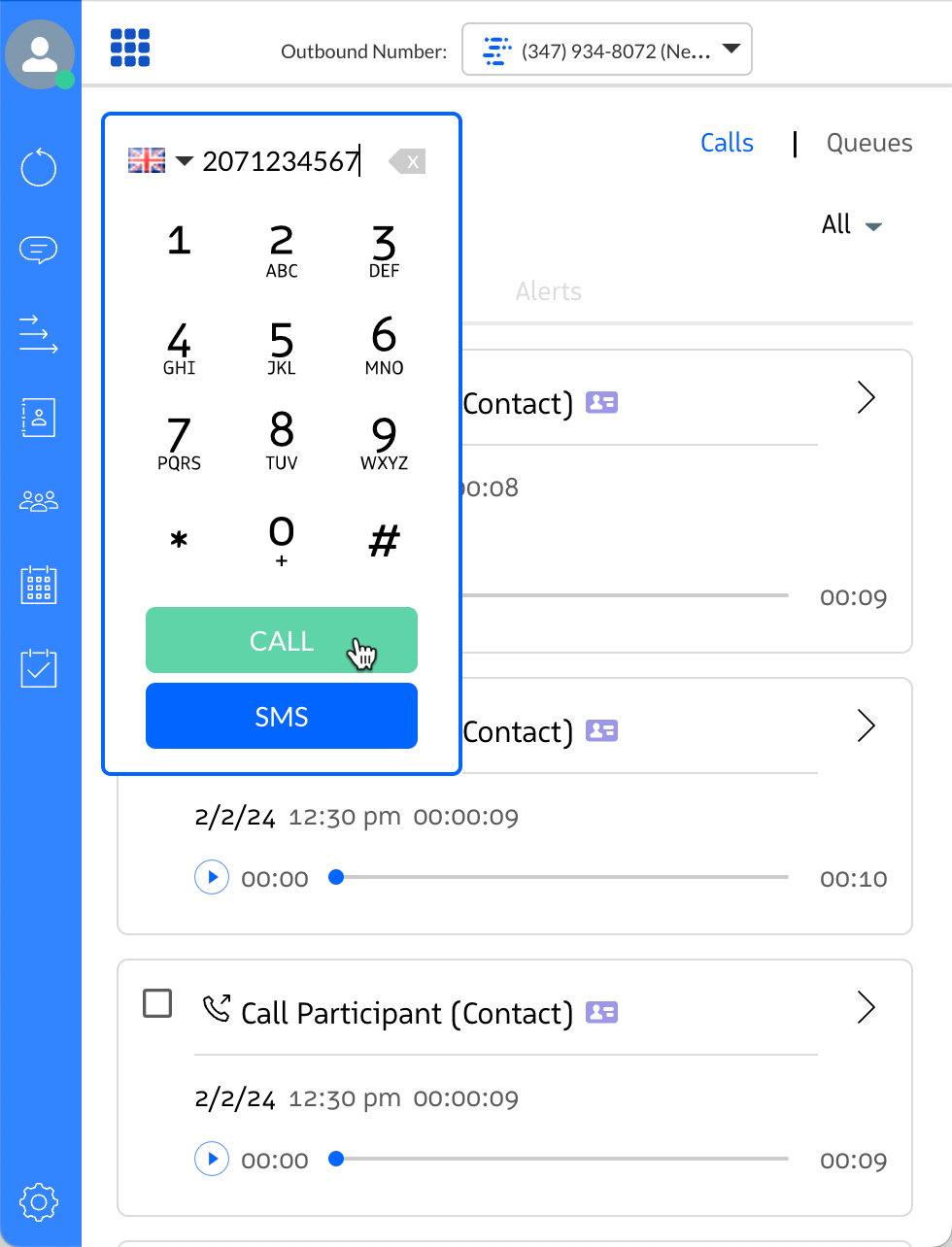Play the recording with total length 00:10
The width and height of the screenshot is (952, 1247).
212,877
